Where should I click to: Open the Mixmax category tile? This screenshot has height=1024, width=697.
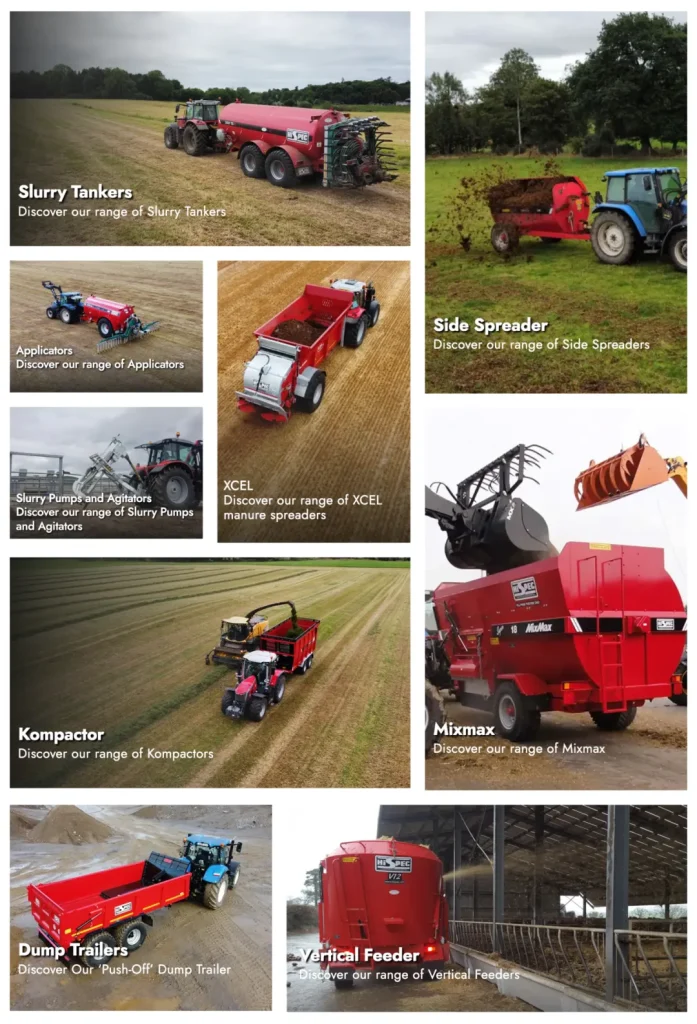(x=555, y=598)
